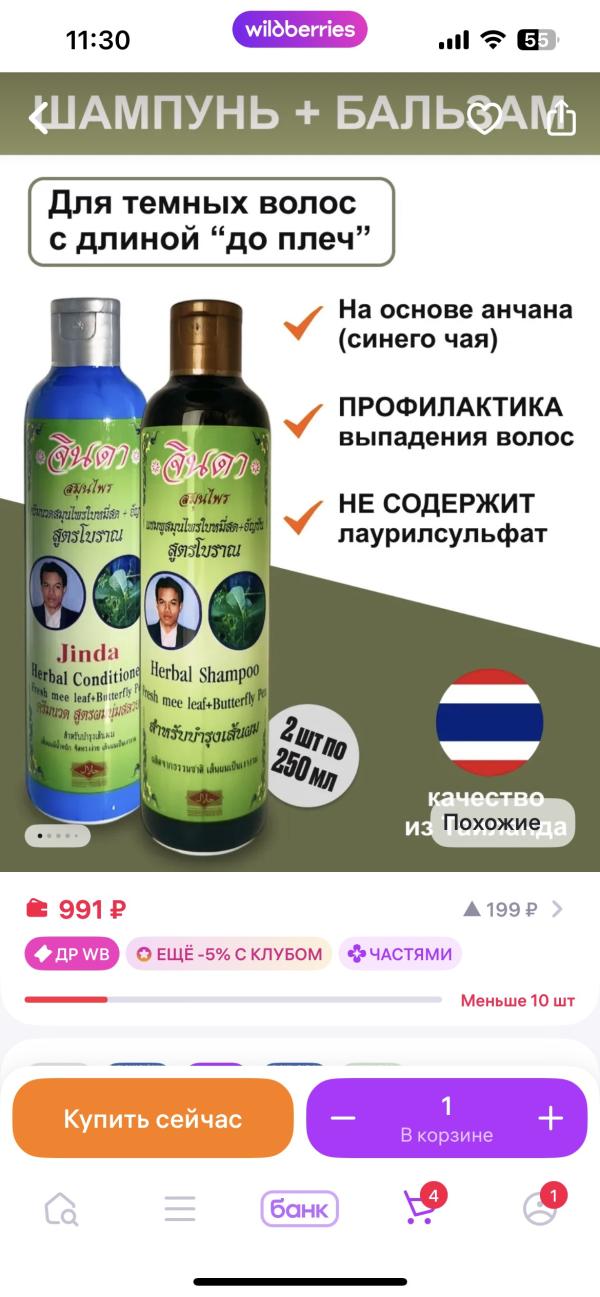This screenshot has width=600, height=1297.
Task: Open the home search tab
Action: pyautogui.click(x=61, y=1209)
